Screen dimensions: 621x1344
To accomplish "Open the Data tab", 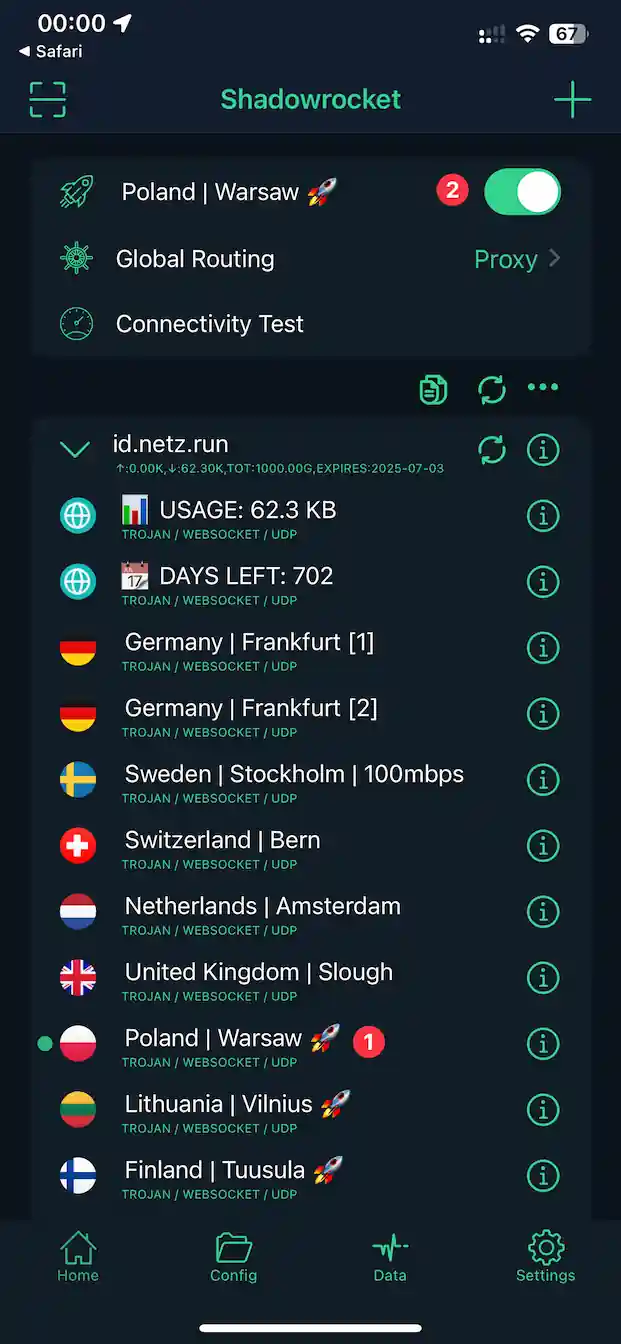I will tap(389, 1257).
